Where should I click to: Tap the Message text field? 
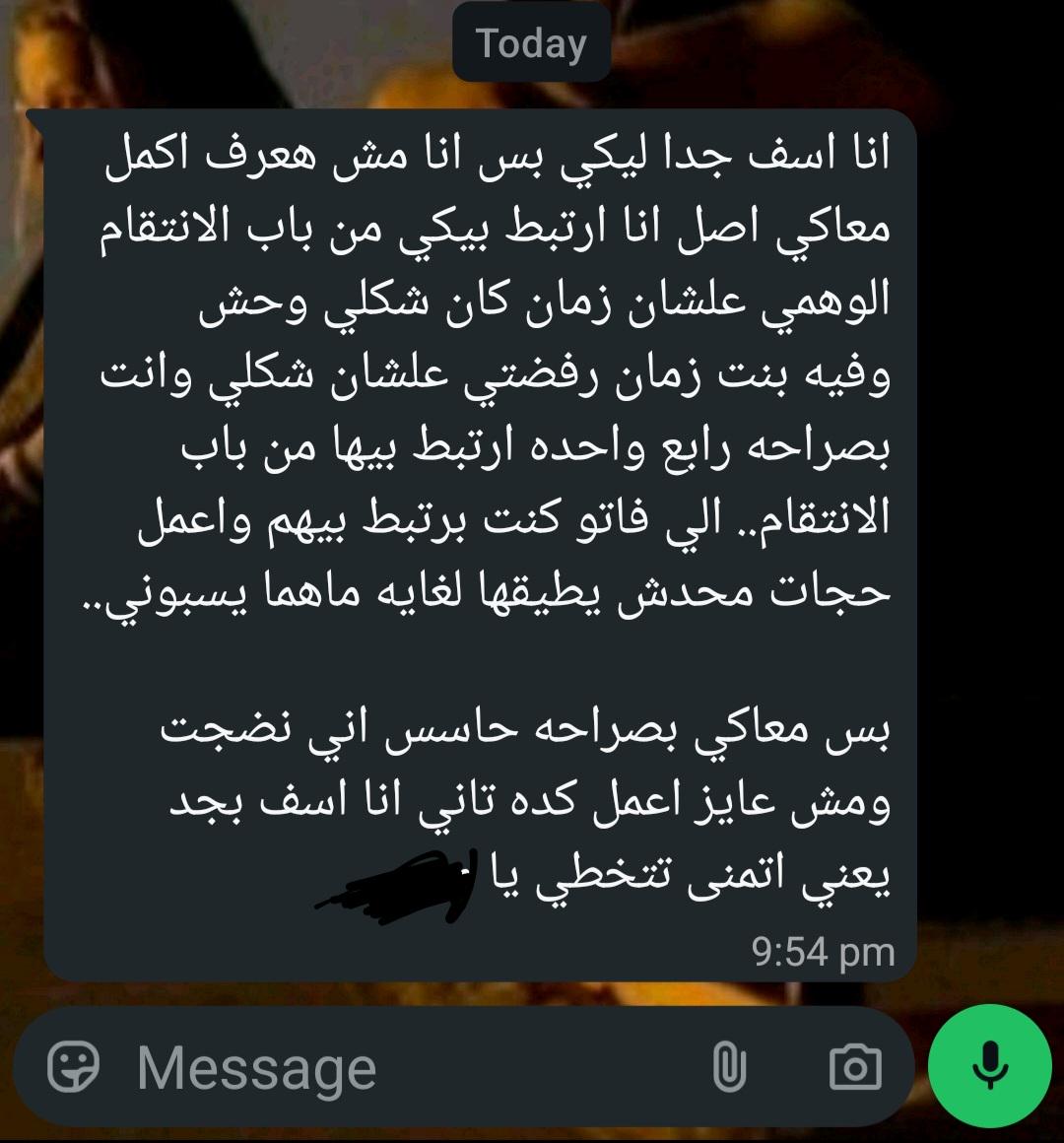pos(394,1068)
